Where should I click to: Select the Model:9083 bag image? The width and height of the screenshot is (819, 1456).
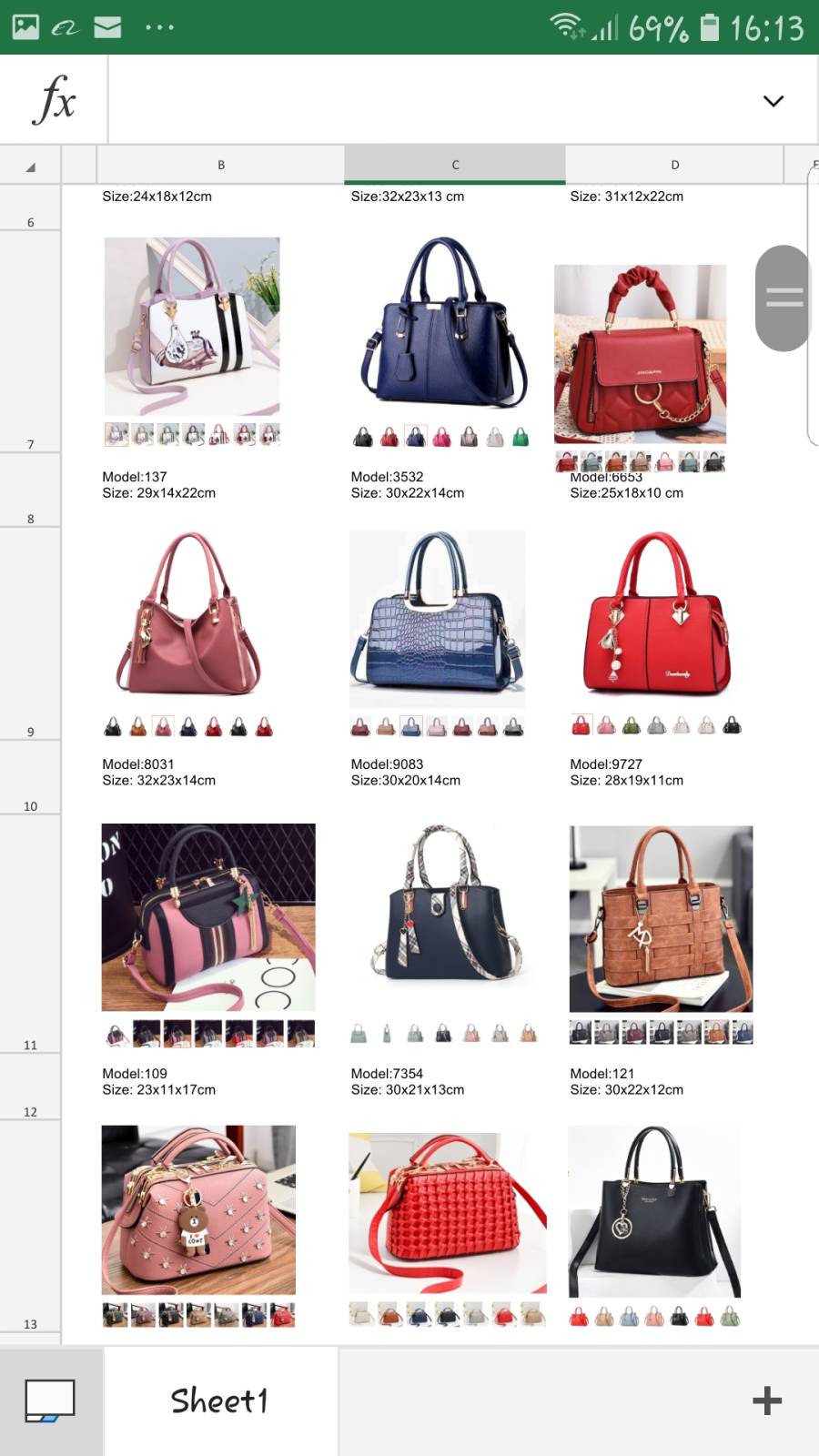(437, 619)
